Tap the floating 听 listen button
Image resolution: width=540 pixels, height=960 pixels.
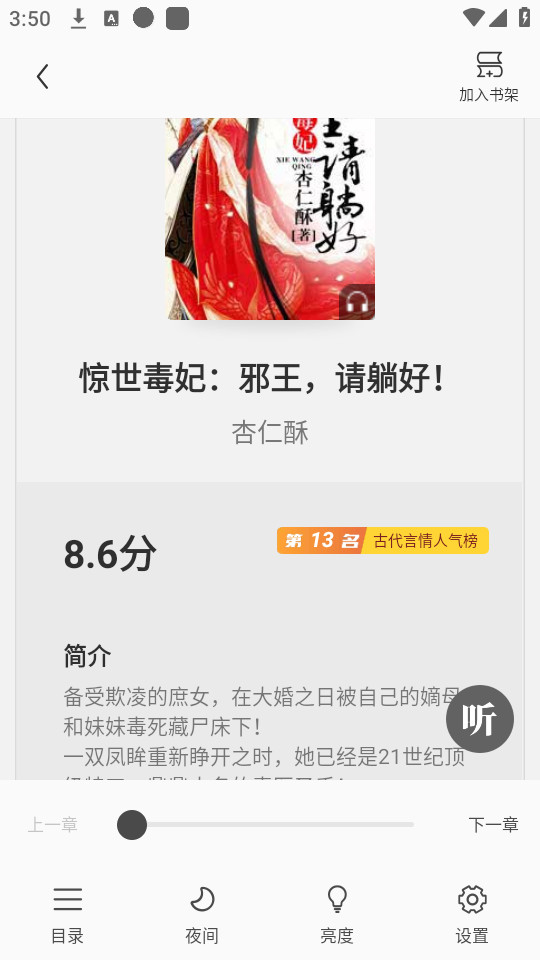pos(480,719)
